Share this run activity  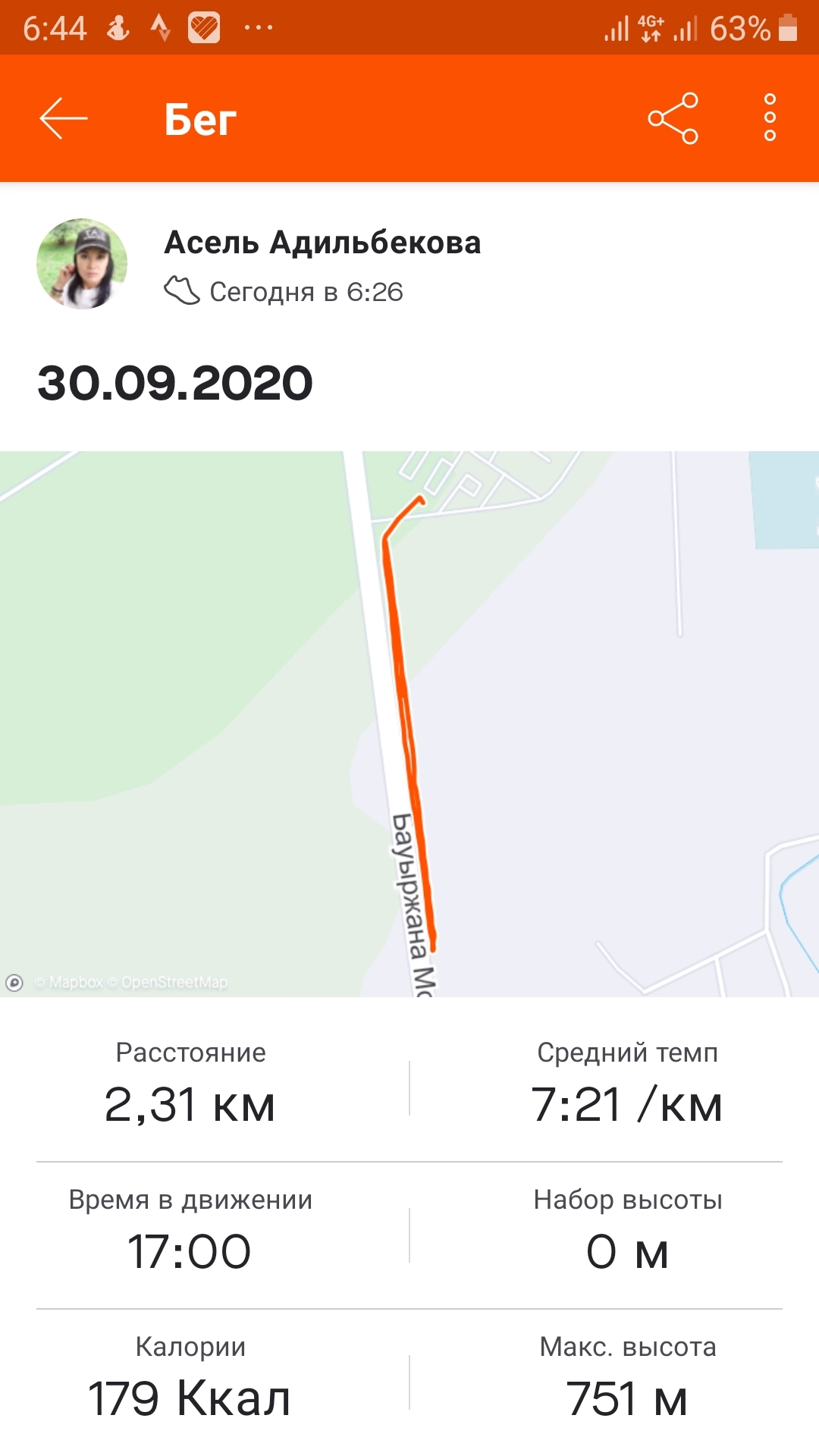pos(673,118)
